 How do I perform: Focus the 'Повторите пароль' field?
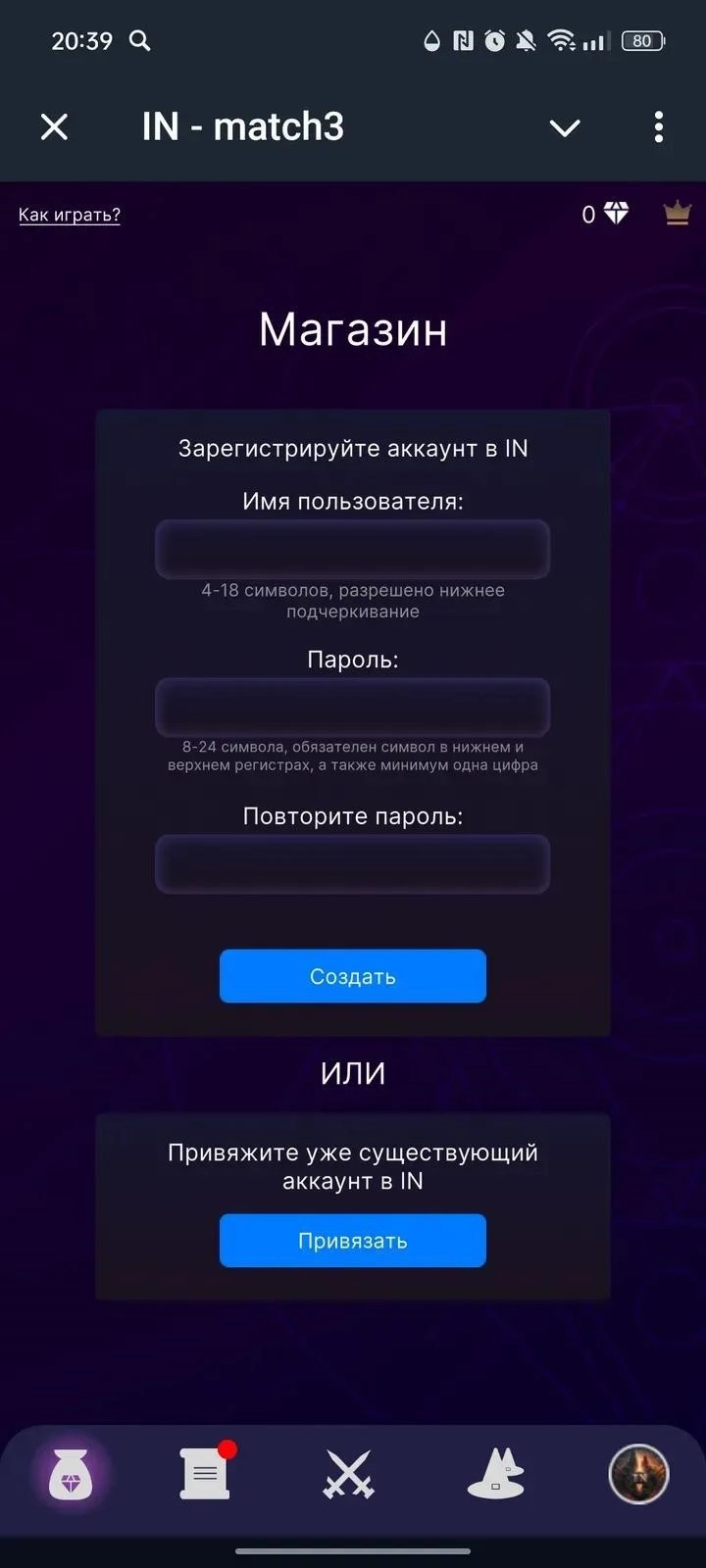click(352, 863)
